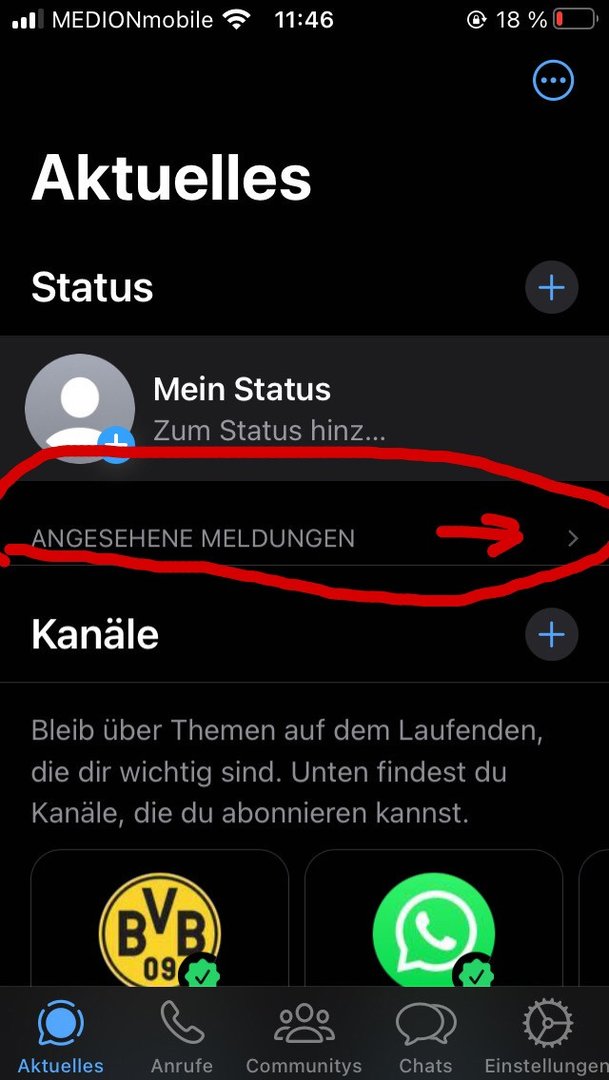Screen dimensions: 609x1080
Task: Open the three-dot overflow menu
Action: 553,80
